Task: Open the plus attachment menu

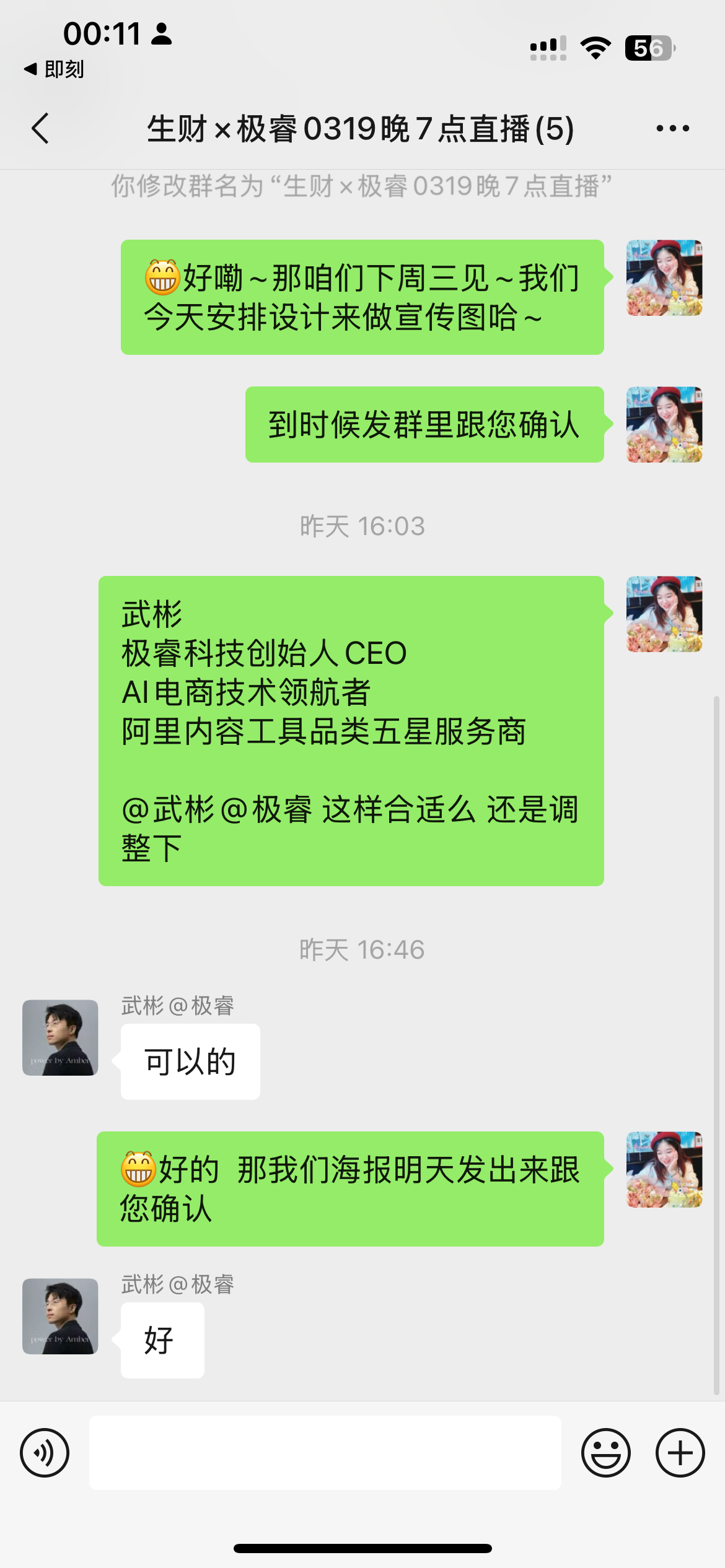Action: pyautogui.click(x=680, y=1453)
